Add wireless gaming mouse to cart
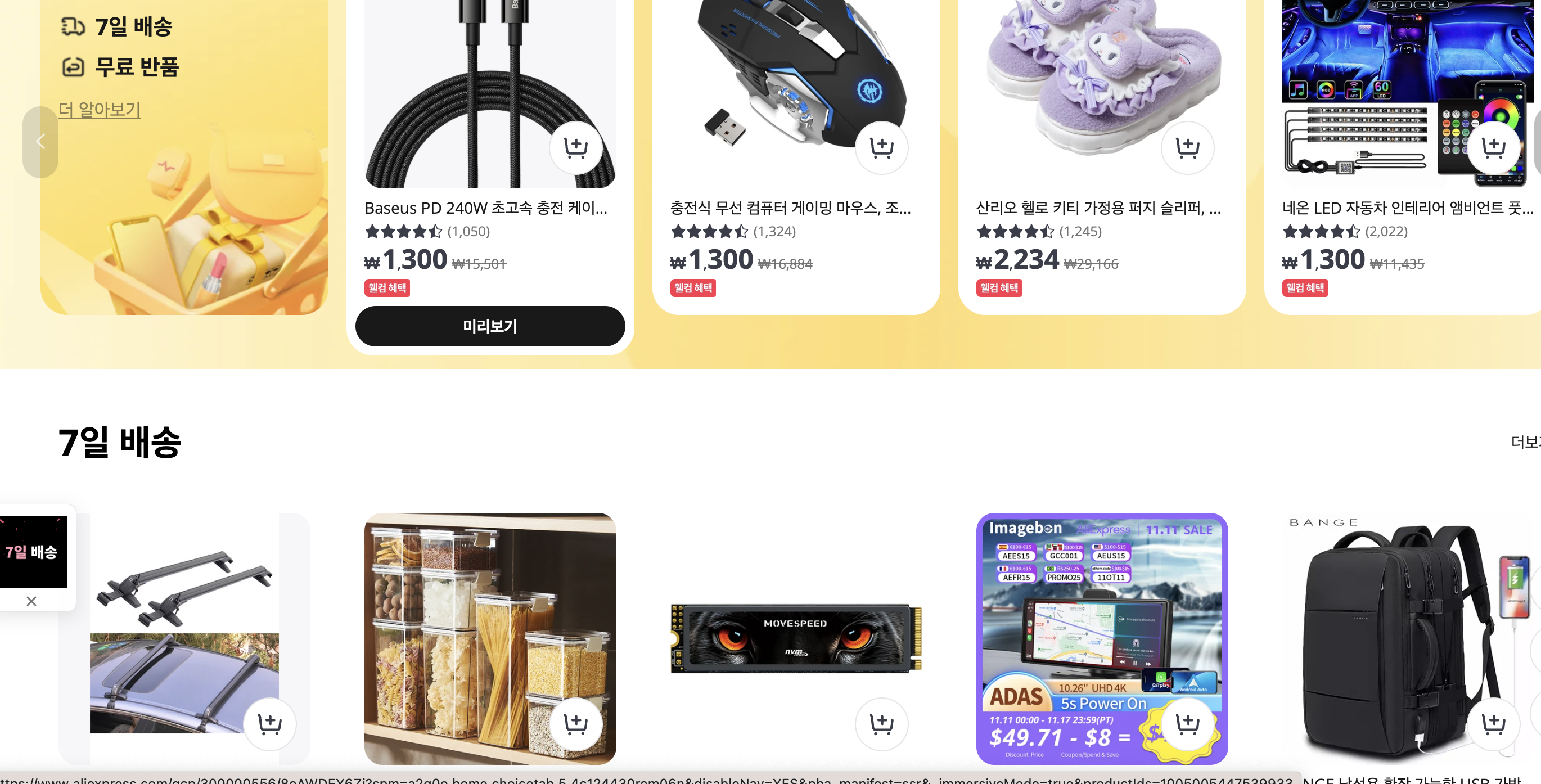 pos(881,147)
